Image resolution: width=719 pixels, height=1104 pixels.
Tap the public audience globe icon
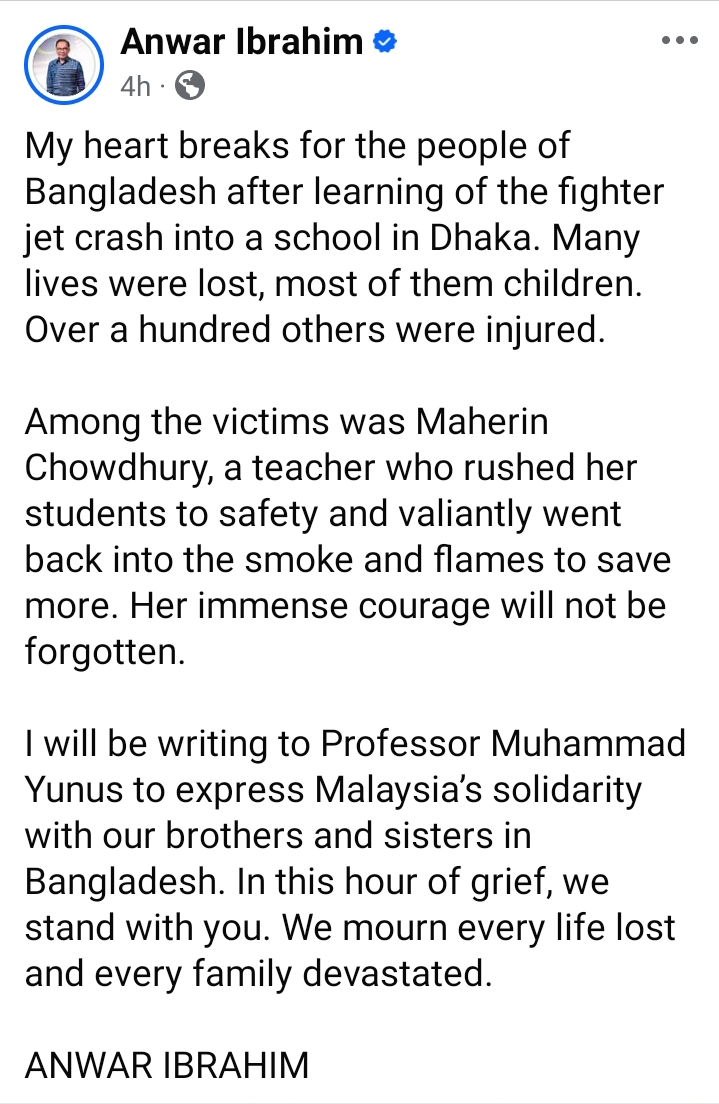click(190, 87)
